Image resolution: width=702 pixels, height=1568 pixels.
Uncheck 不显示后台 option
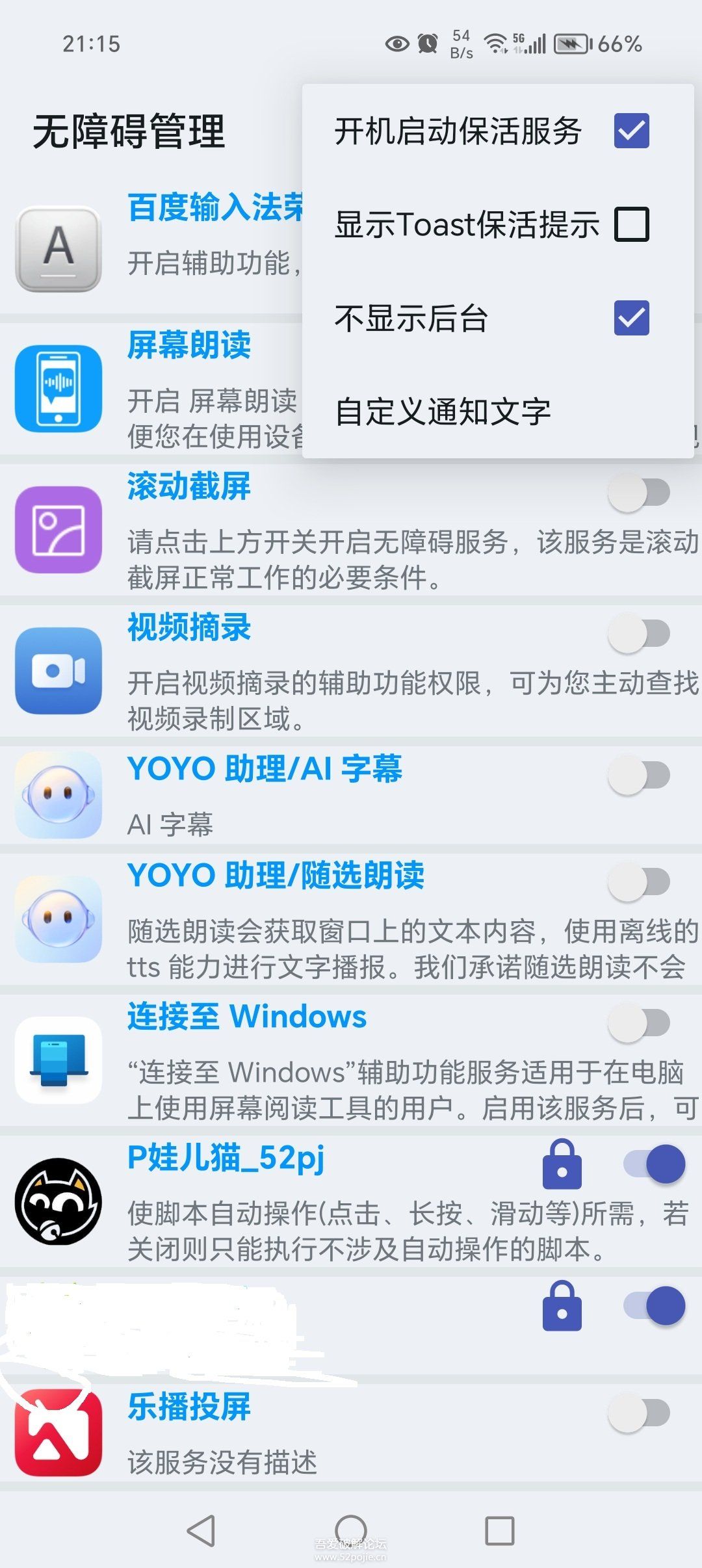(631, 318)
